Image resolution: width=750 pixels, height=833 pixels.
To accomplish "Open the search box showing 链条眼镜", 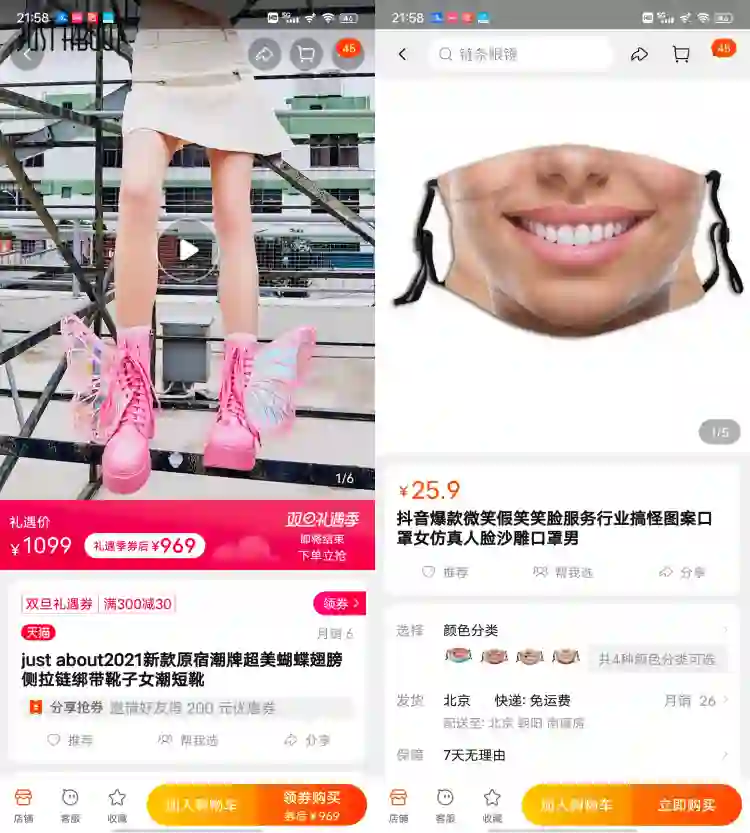I will 522,54.
